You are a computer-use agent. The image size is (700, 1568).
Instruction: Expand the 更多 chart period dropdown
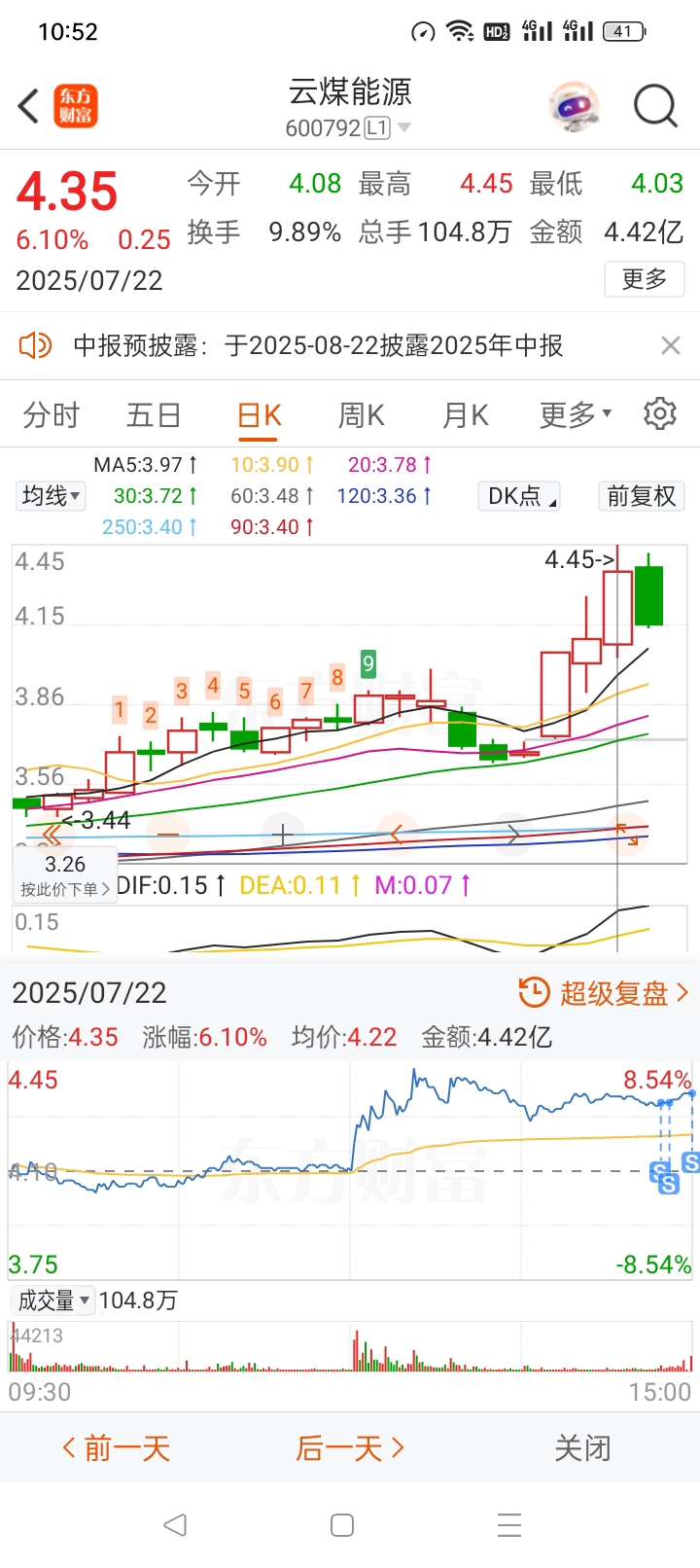576,415
